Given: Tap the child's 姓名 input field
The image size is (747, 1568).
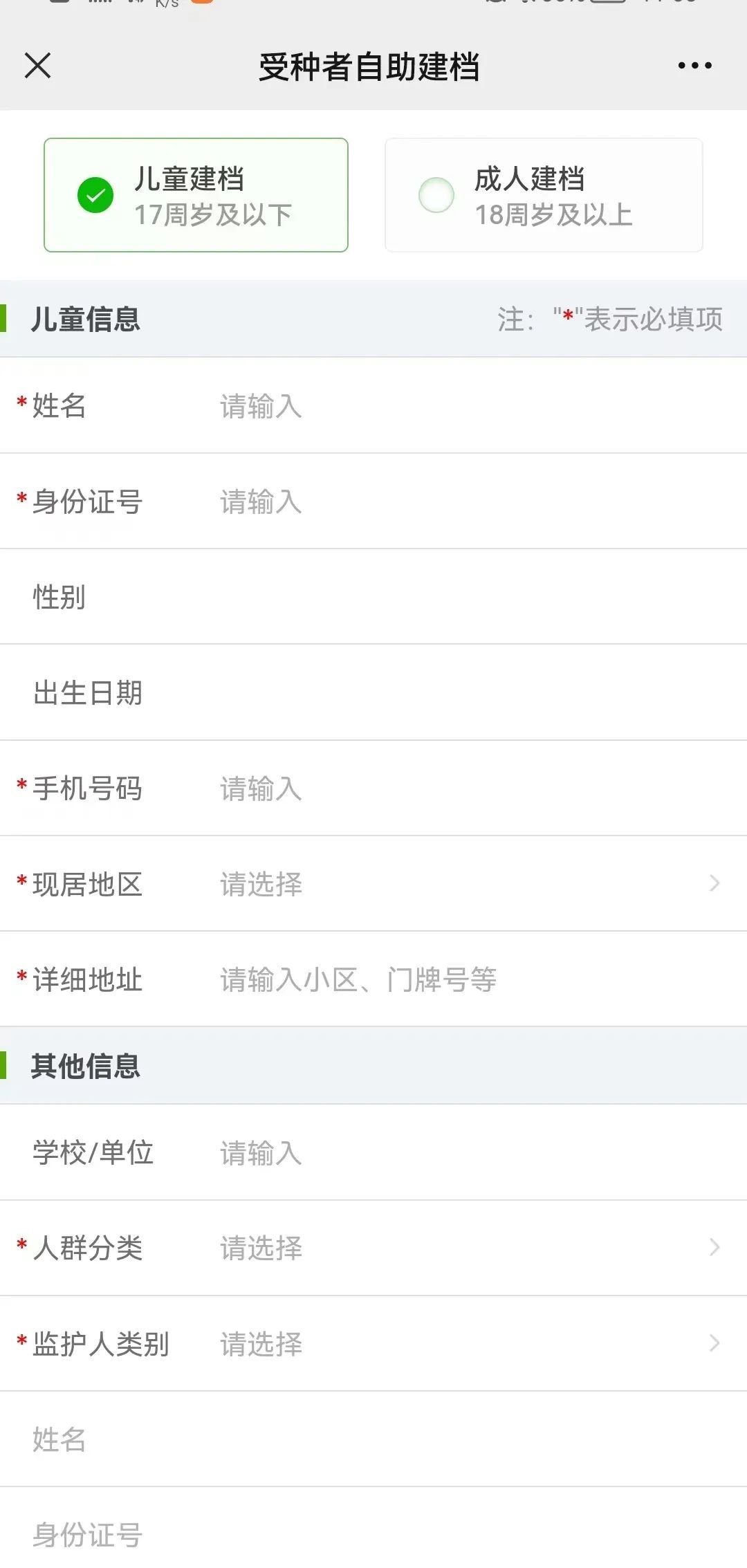Looking at the screenshot, I should pyautogui.click(x=456, y=406).
